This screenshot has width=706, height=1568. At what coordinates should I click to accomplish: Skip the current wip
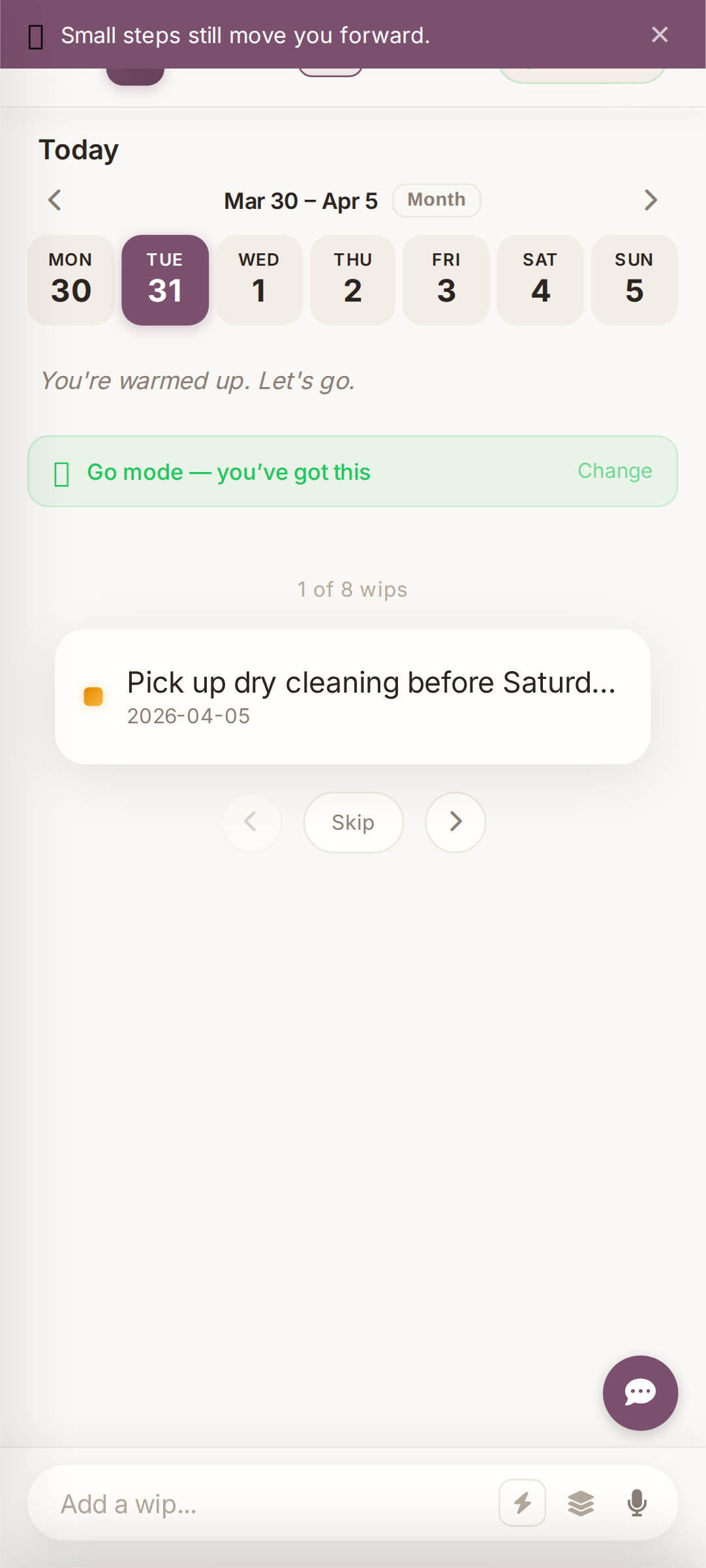(353, 823)
